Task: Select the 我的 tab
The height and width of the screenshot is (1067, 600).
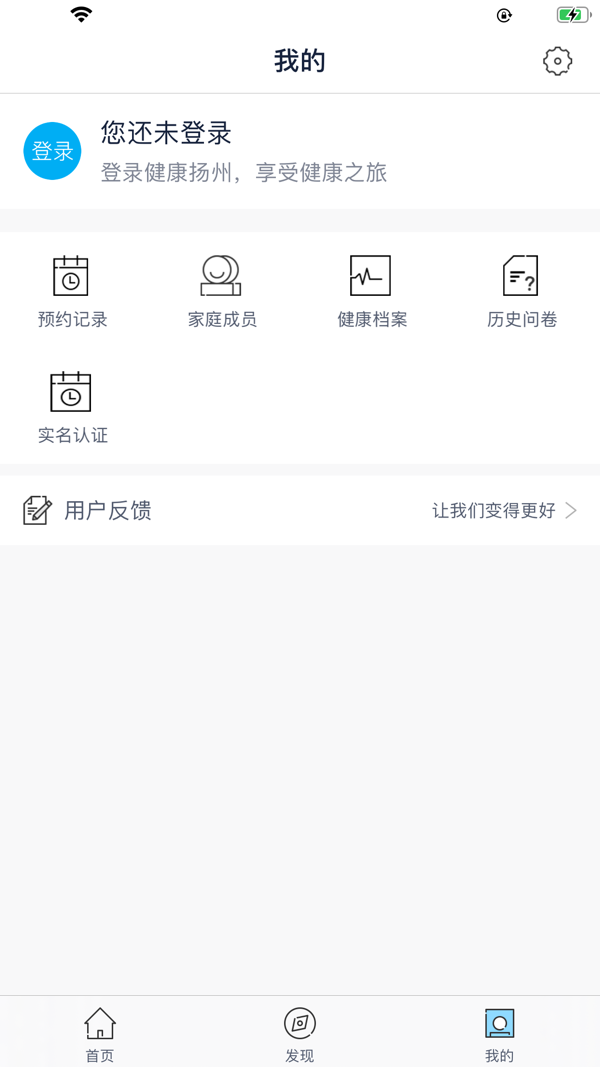Action: (499, 1034)
